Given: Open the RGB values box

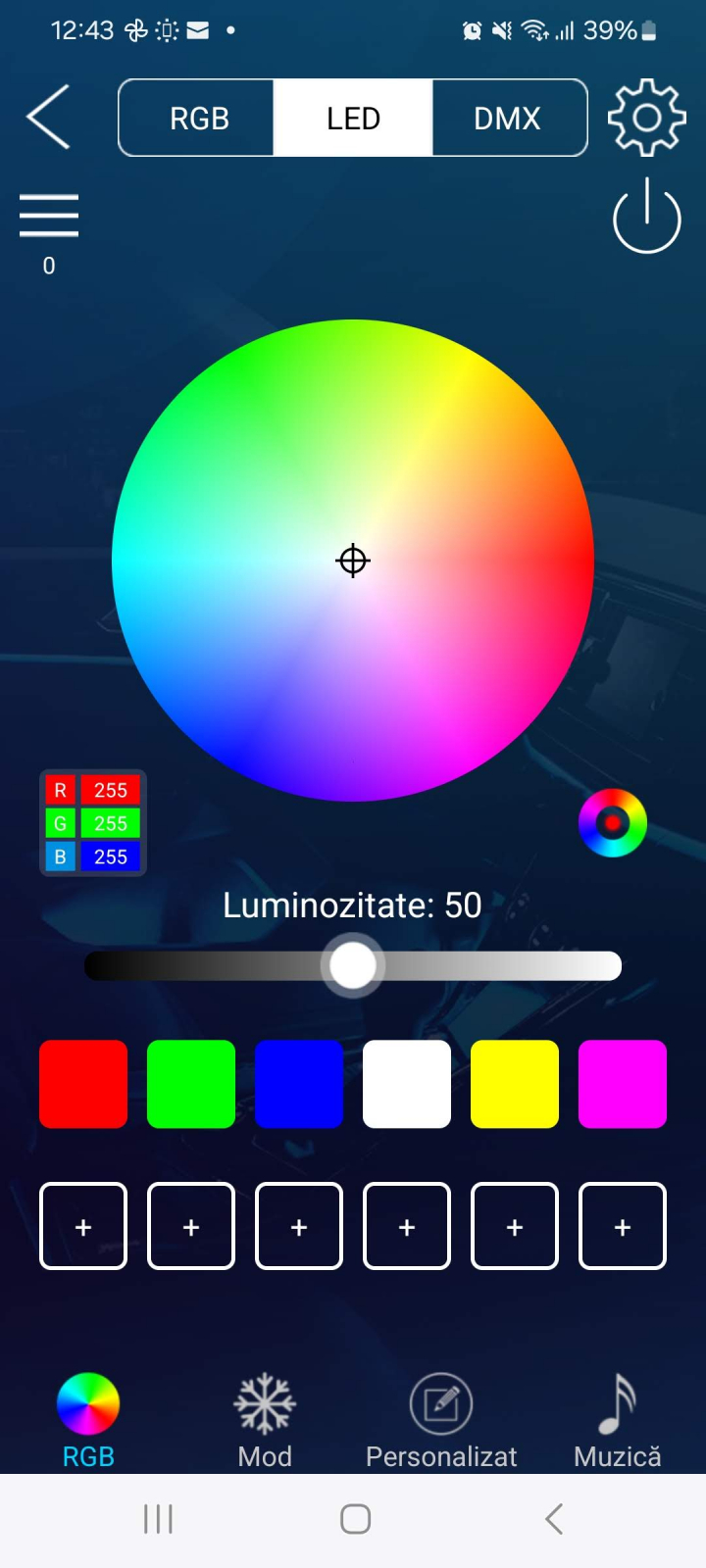Looking at the screenshot, I should tap(93, 823).
